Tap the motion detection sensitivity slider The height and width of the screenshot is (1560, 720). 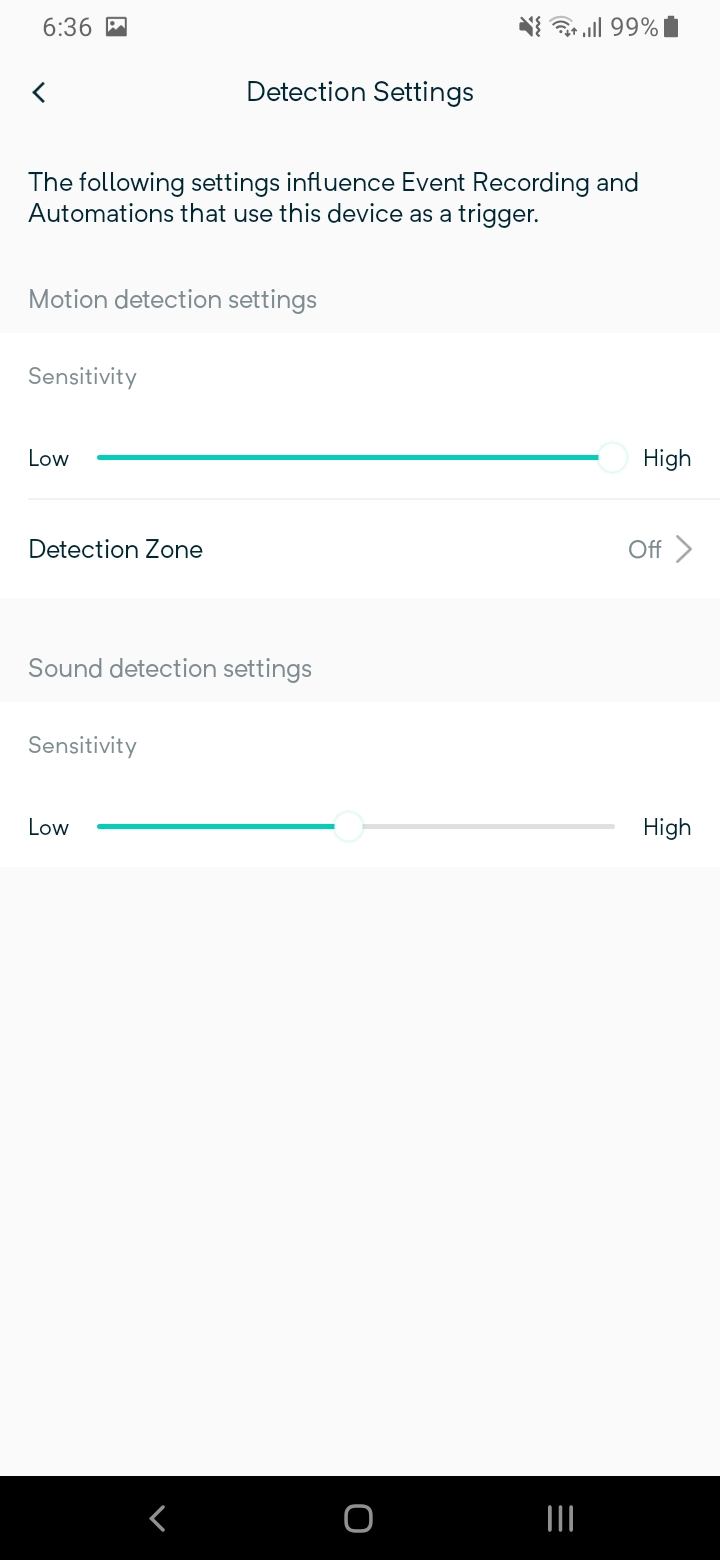pos(356,458)
